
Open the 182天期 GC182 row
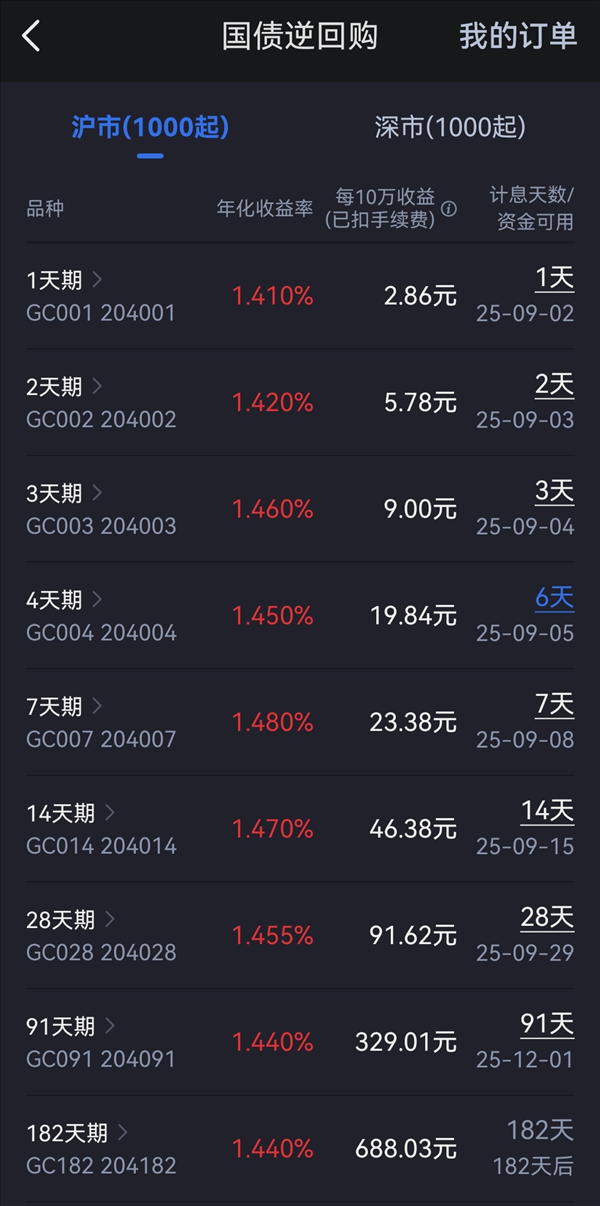click(x=300, y=1149)
